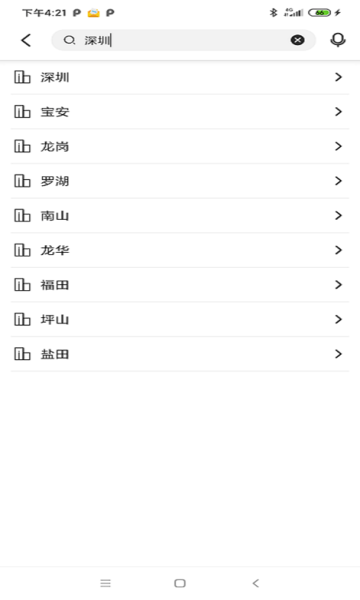The width and height of the screenshot is (360, 600).
Task: Choose 罗湖 in the list
Action: (180, 181)
